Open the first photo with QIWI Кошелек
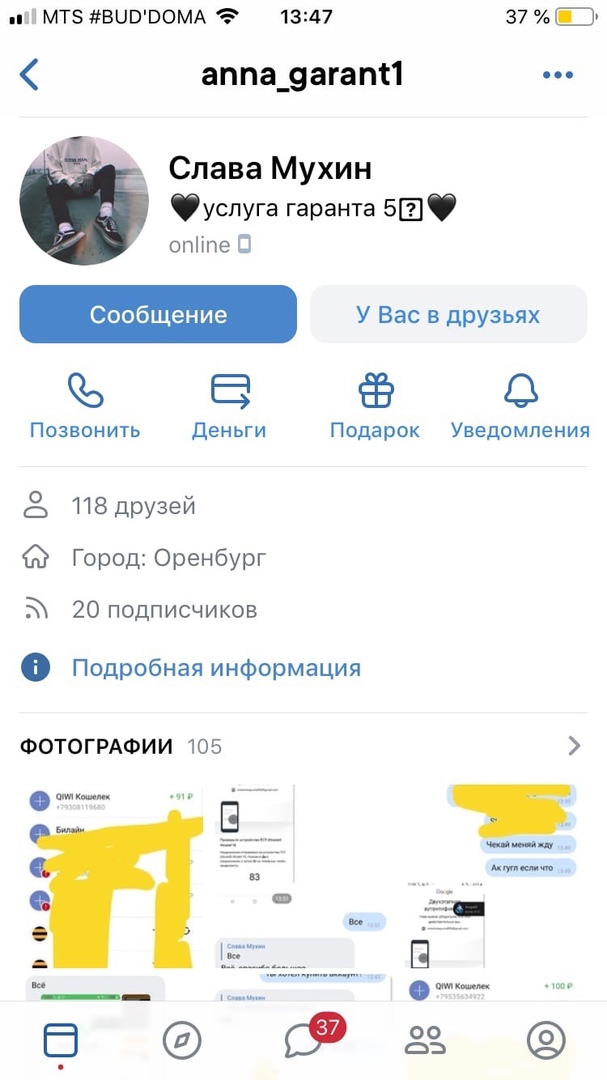Image resolution: width=607 pixels, height=1080 pixels. [x=112, y=880]
